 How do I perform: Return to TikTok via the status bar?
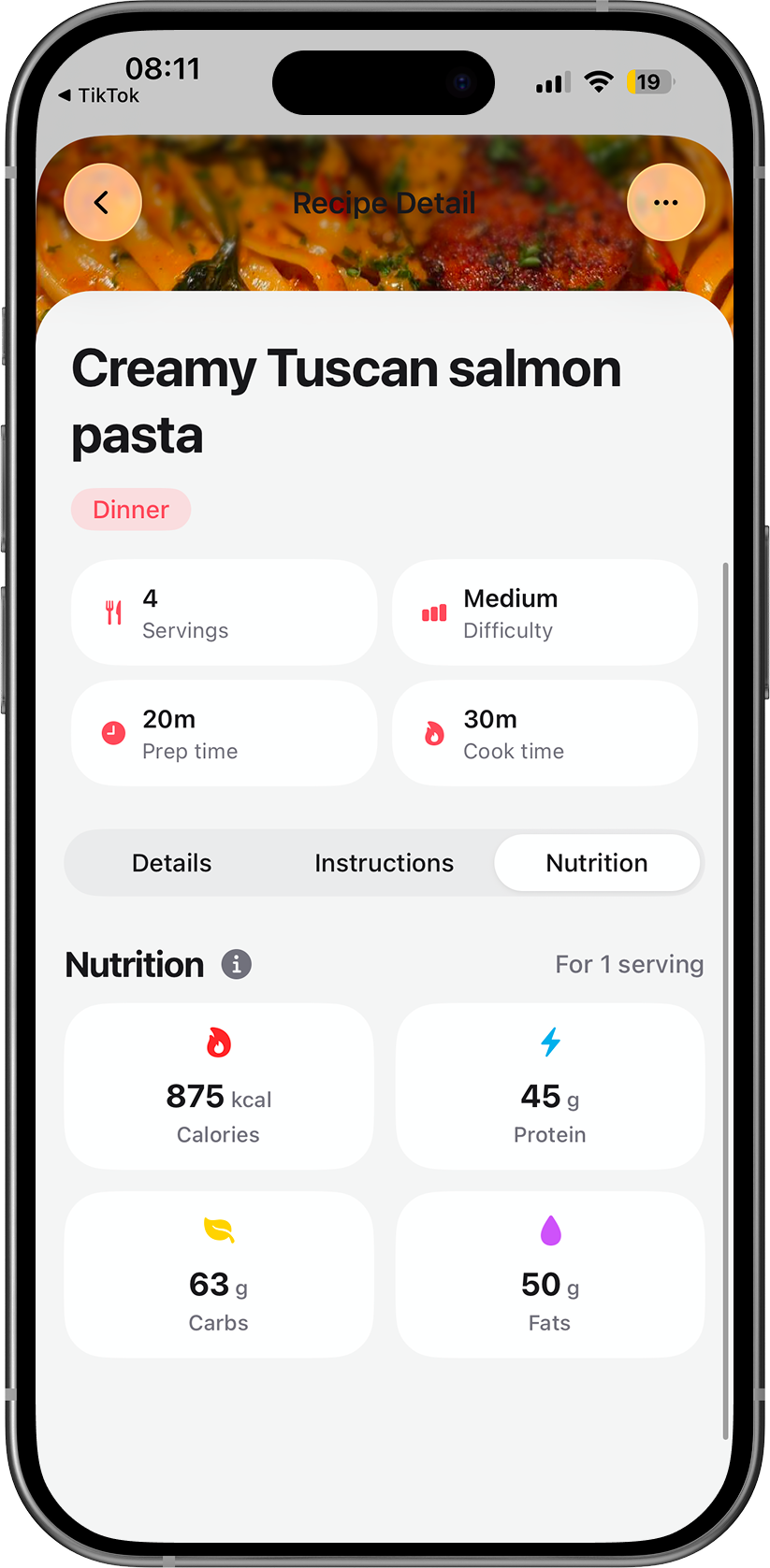tap(98, 95)
